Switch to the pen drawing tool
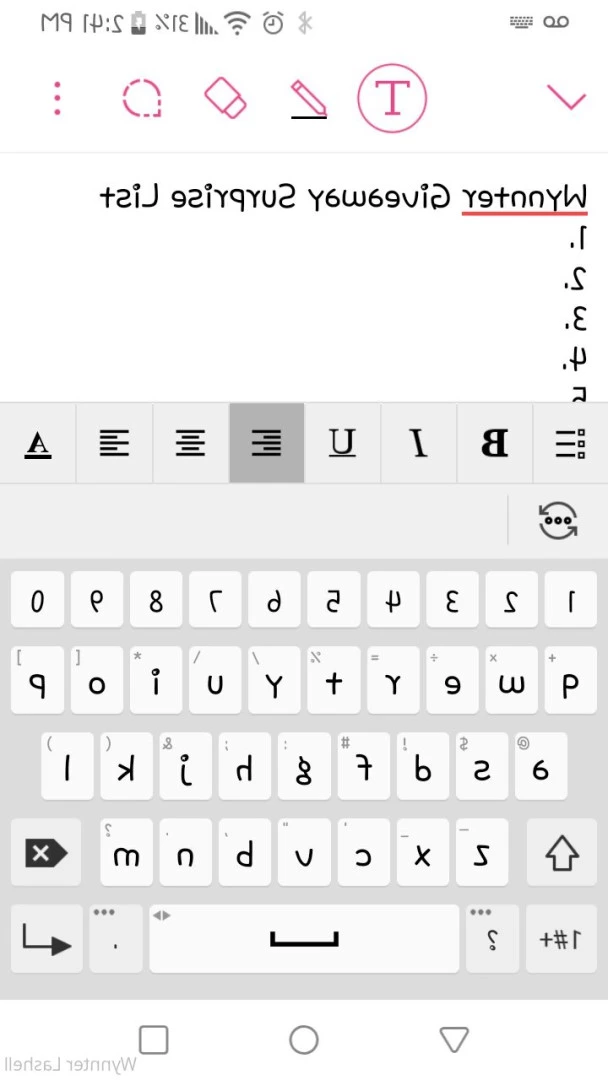Viewport: 608px width, 1080px height. point(309,99)
